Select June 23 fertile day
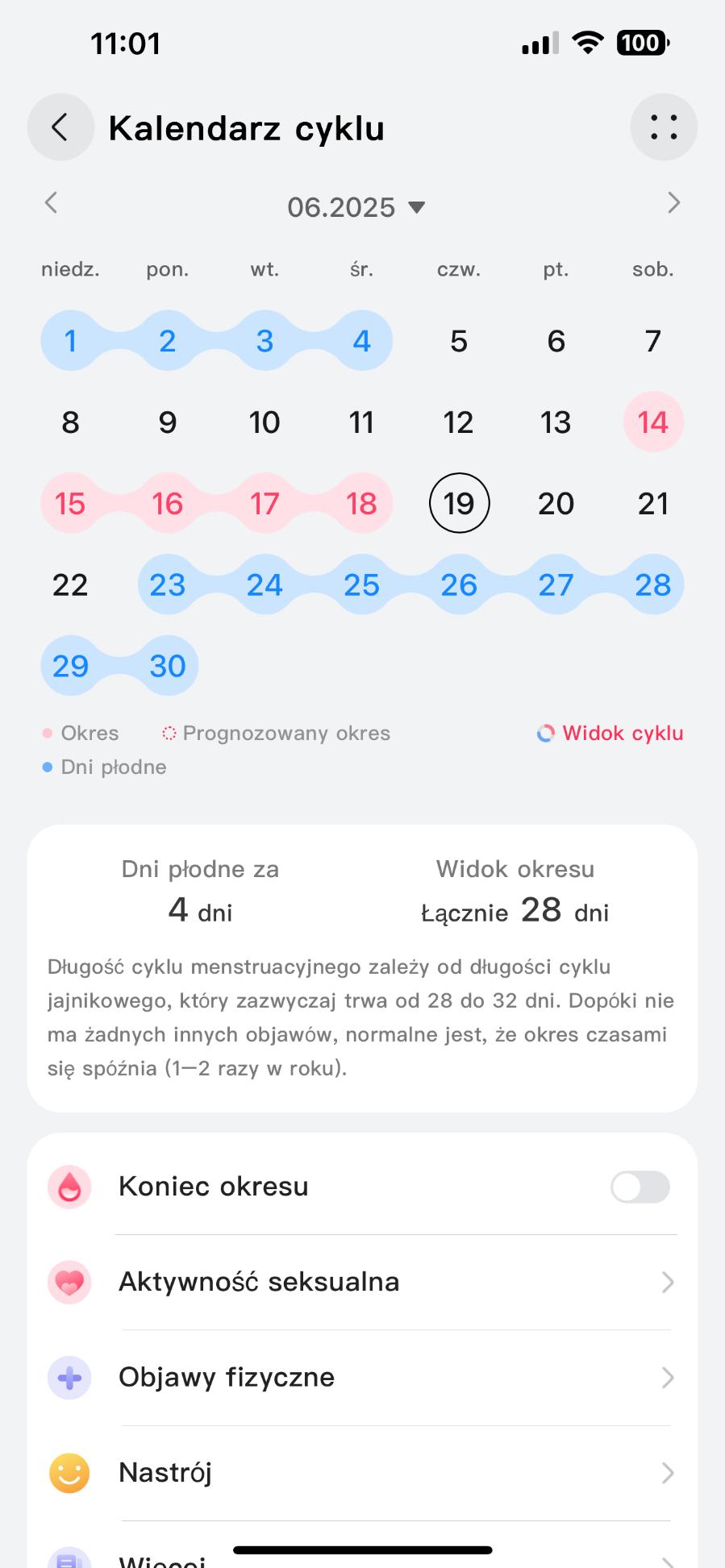The width and height of the screenshot is (725, 1568). point(168,584)
